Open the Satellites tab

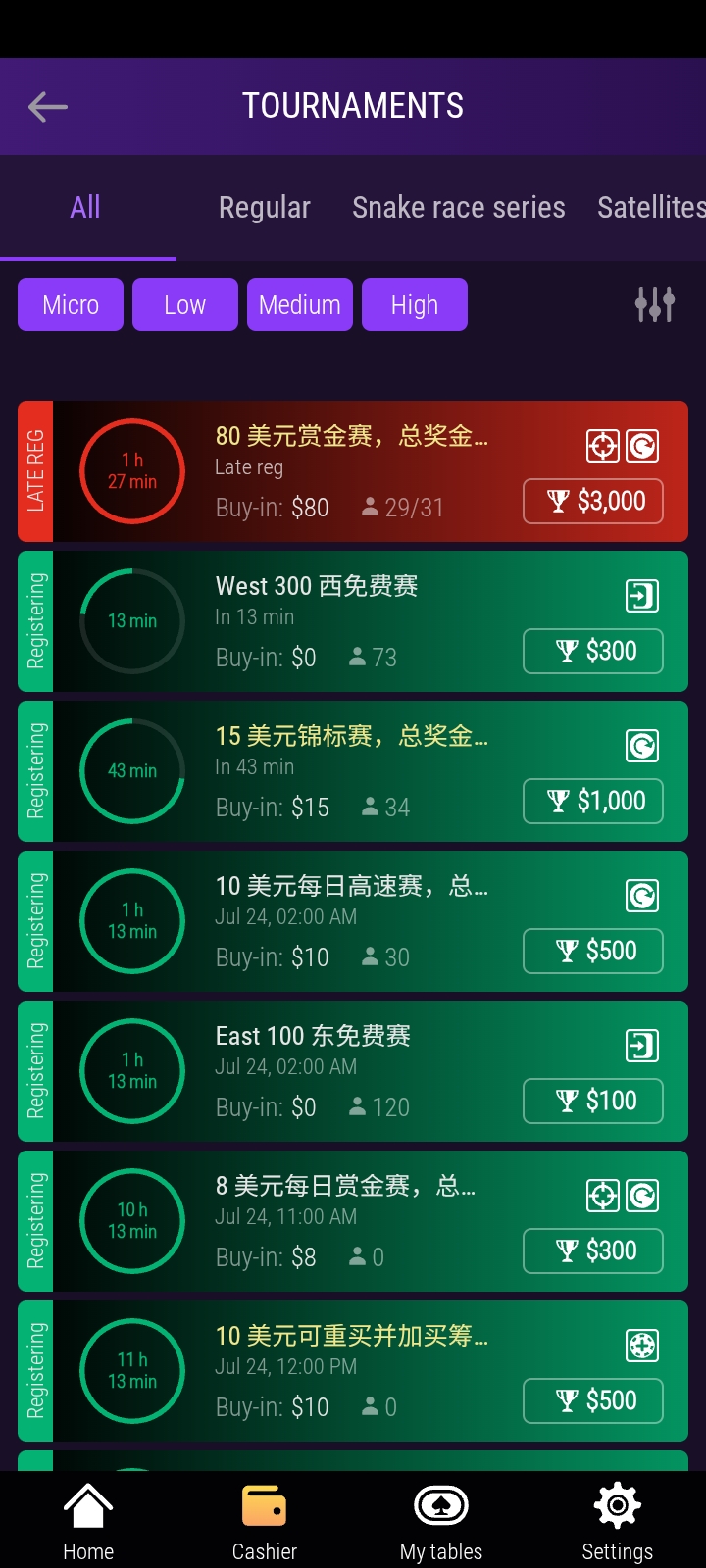[x=650, y=208]
